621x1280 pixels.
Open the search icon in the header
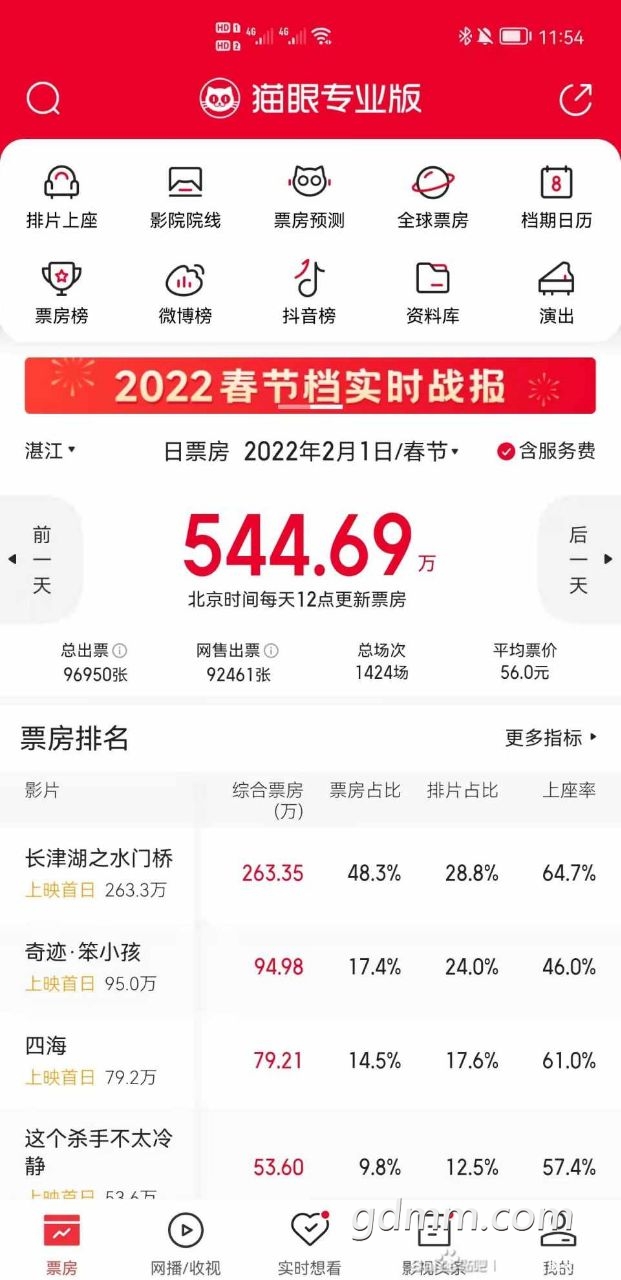[43, 99]
